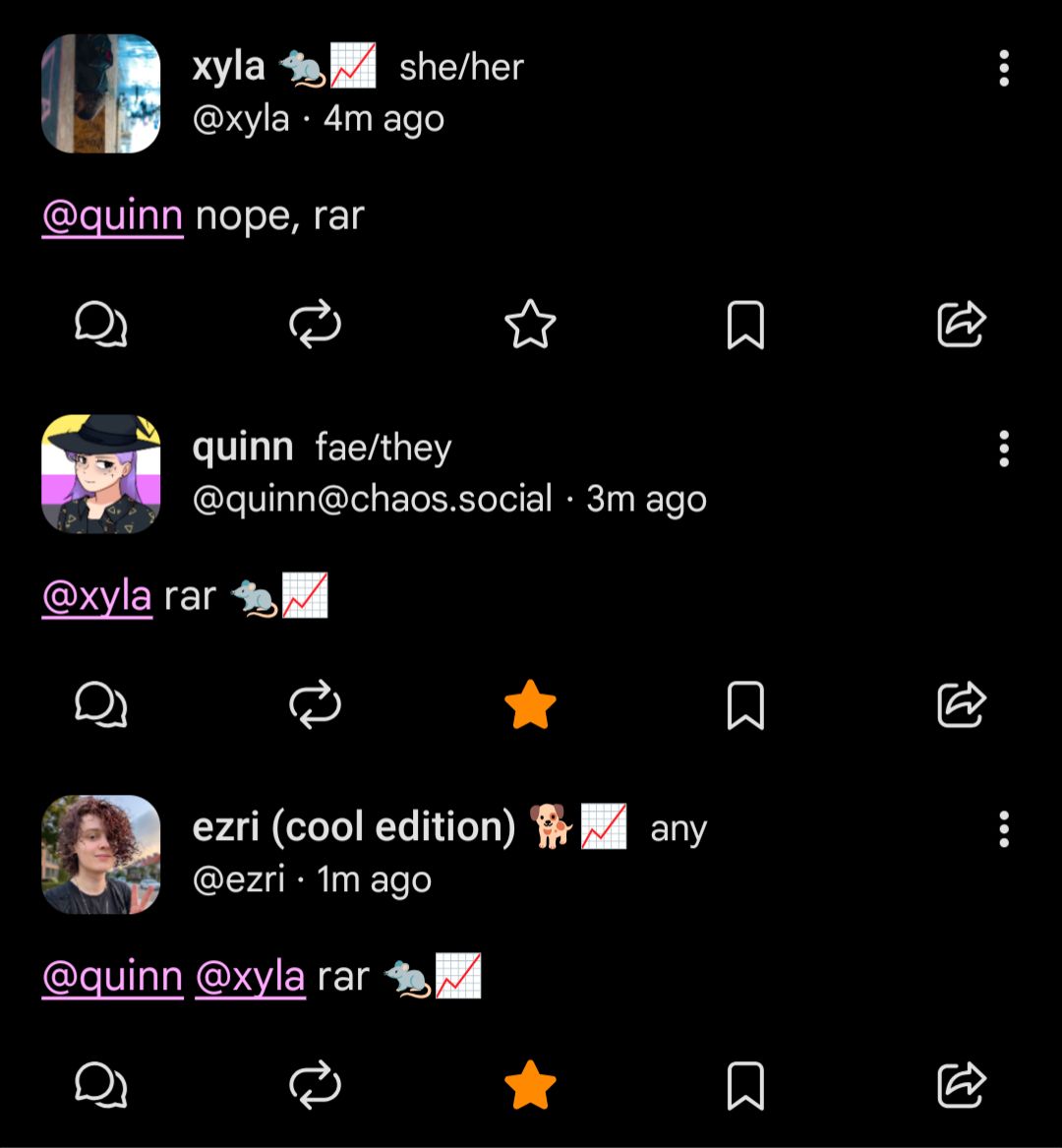Favorite xyla's post with the star
The width and height of the screenshot is (1062, 1148).
point(530,326)
